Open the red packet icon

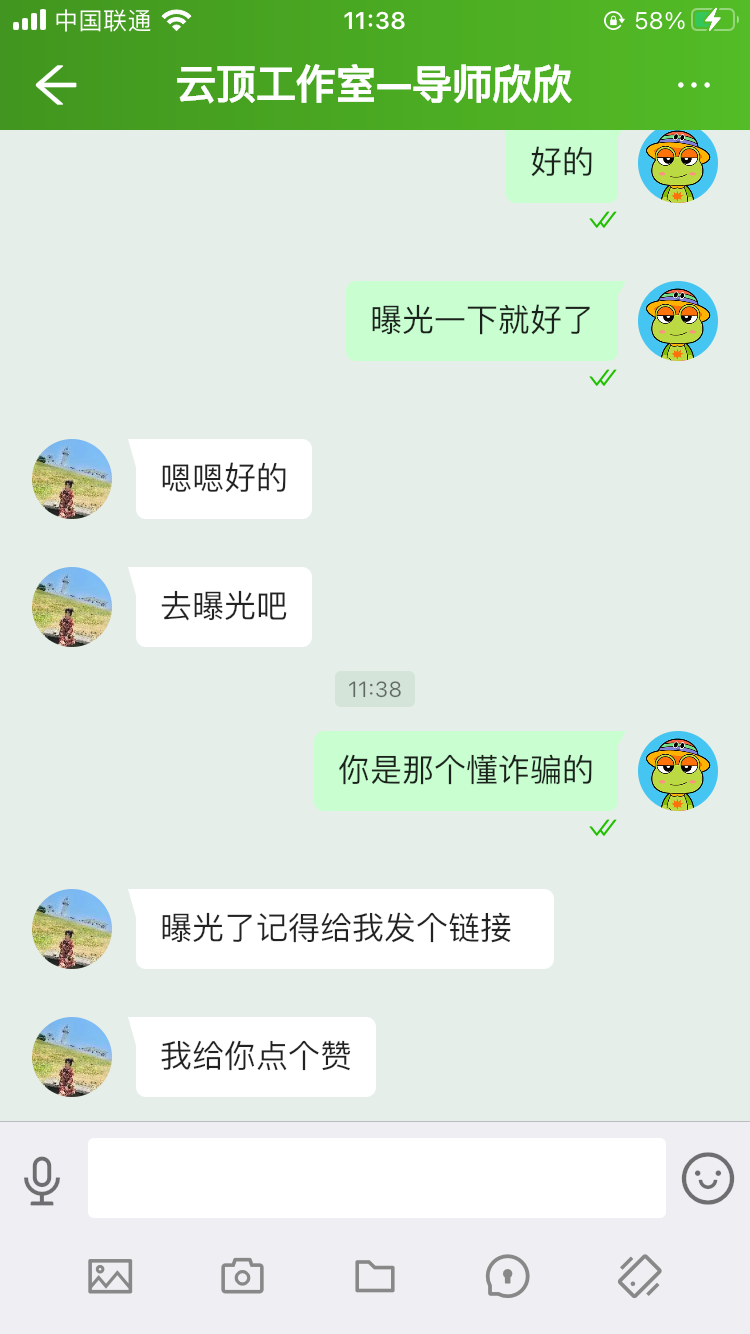tap(640, 1275)
